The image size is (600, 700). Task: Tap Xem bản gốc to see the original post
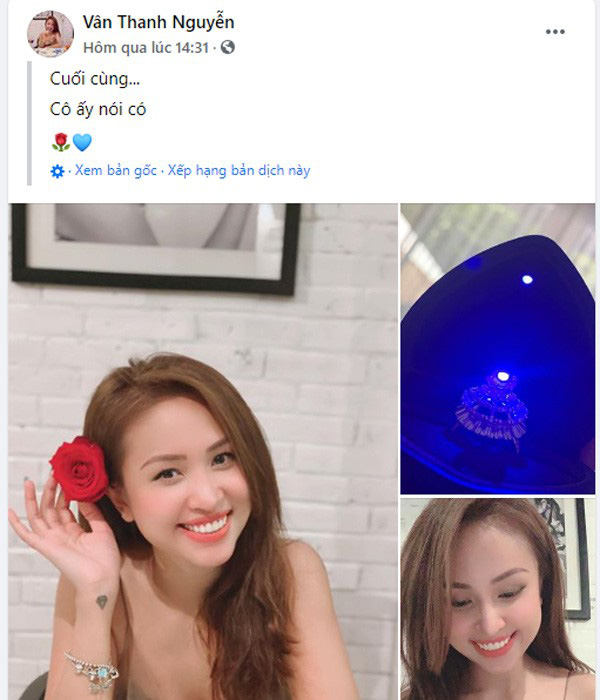point(115,170)
